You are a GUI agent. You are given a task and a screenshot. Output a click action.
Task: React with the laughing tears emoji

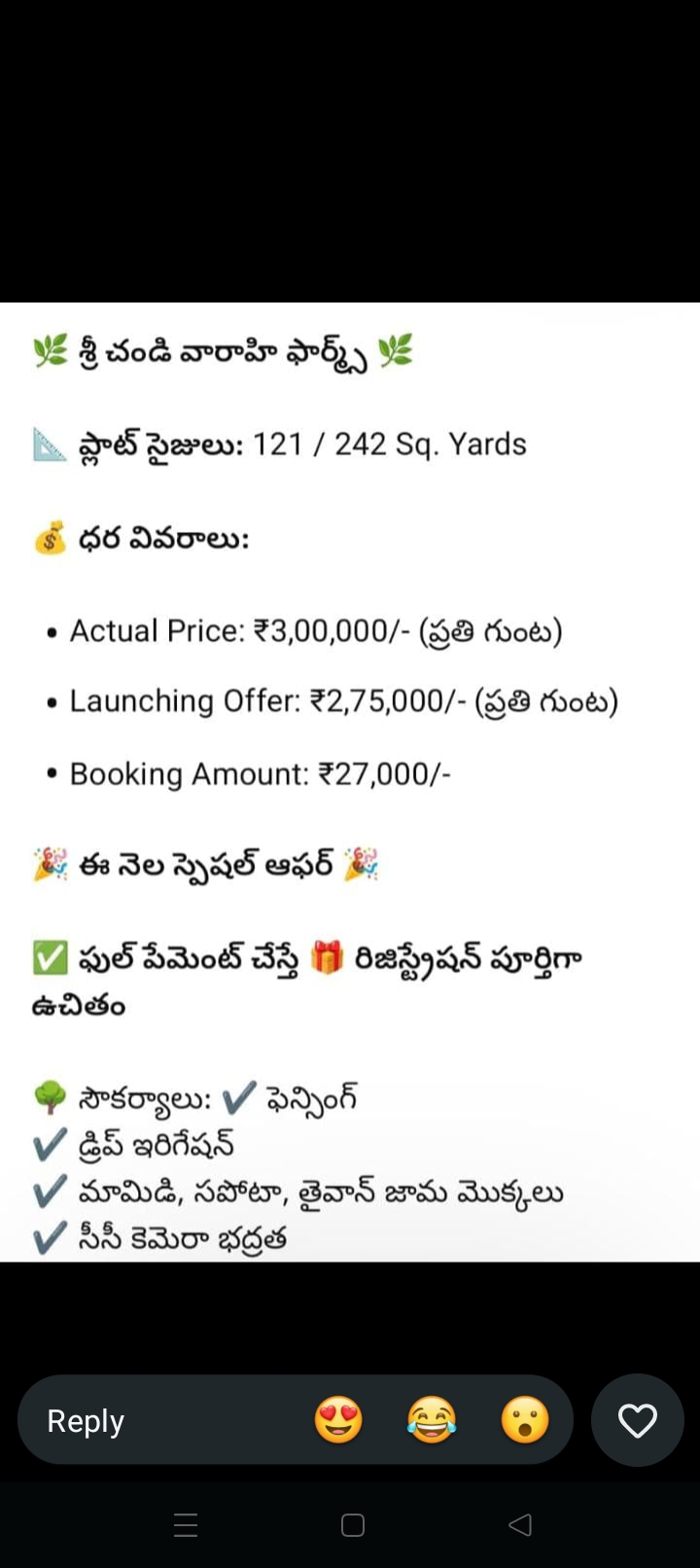click(432, 1420)
